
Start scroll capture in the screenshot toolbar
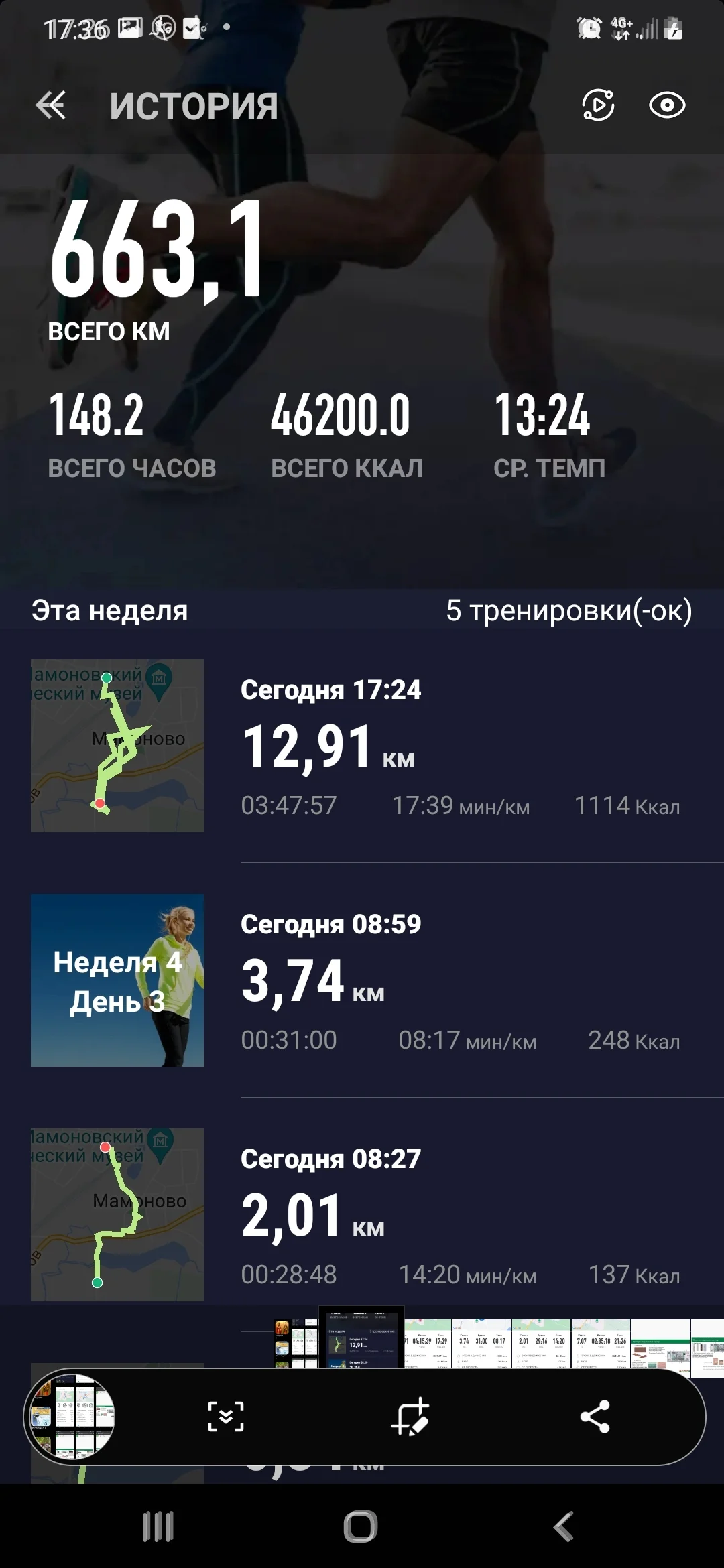tap(226, 1417)
